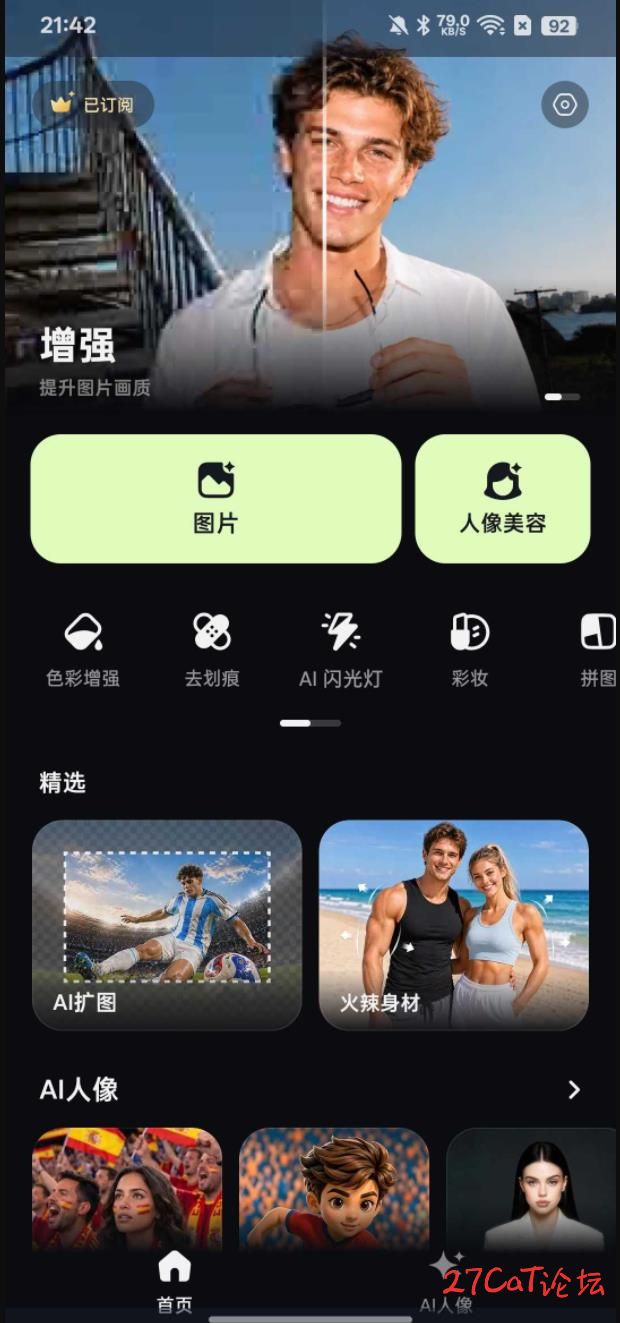The height and width of the screenshot is (1323, 620).
Task: Select the 色彩增强 tool
Action: 83,651
